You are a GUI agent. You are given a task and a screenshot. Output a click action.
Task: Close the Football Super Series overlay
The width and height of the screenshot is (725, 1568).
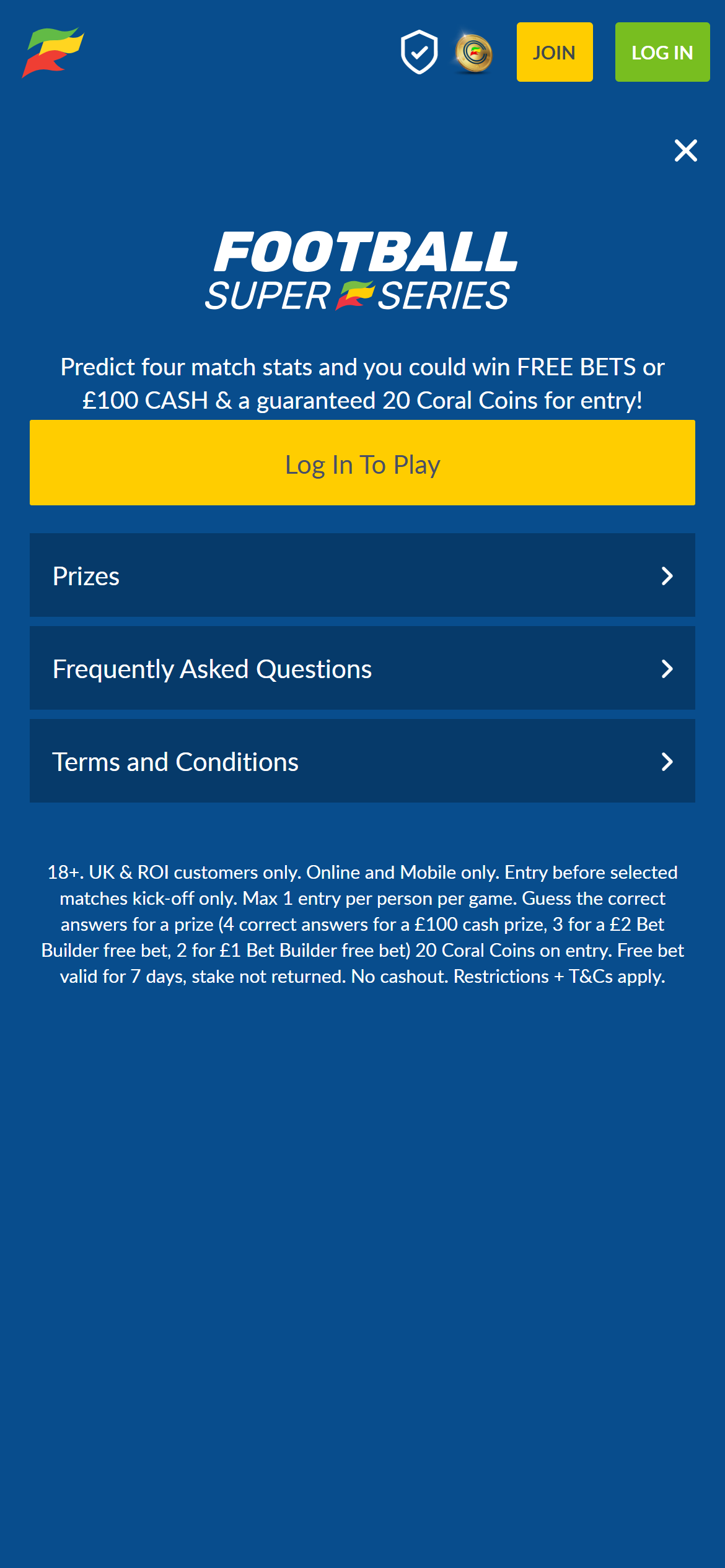point(685,150)
